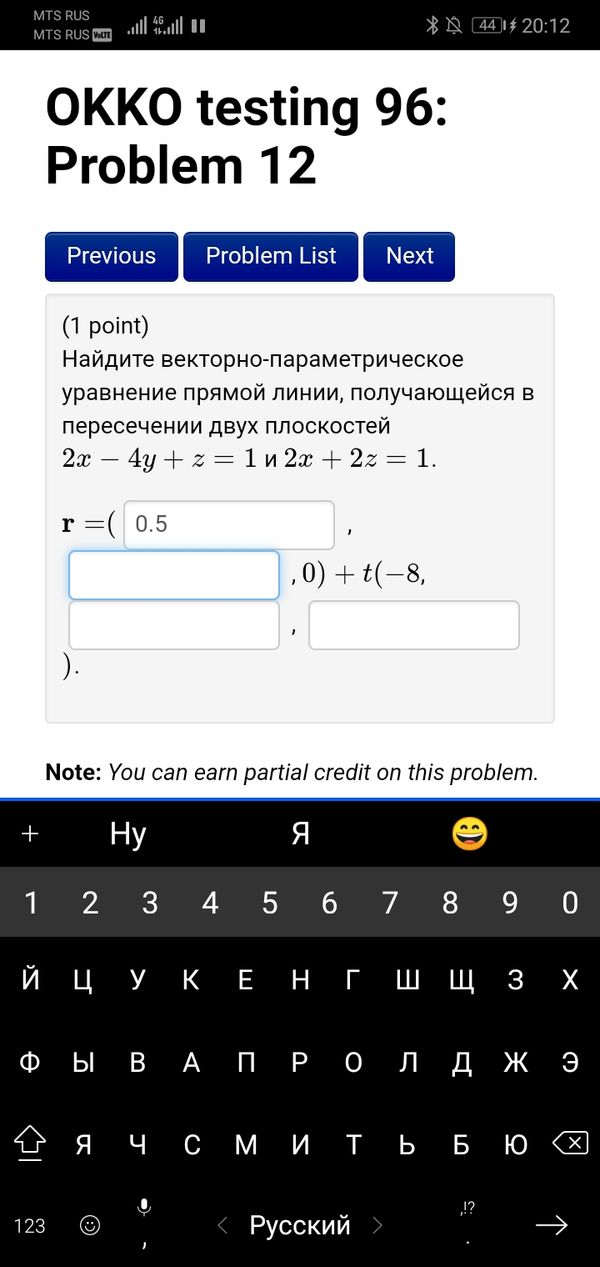Focus the empty field before ', 0)'
The width and height of the screenshot is (600, 1267).
point(174,575)
